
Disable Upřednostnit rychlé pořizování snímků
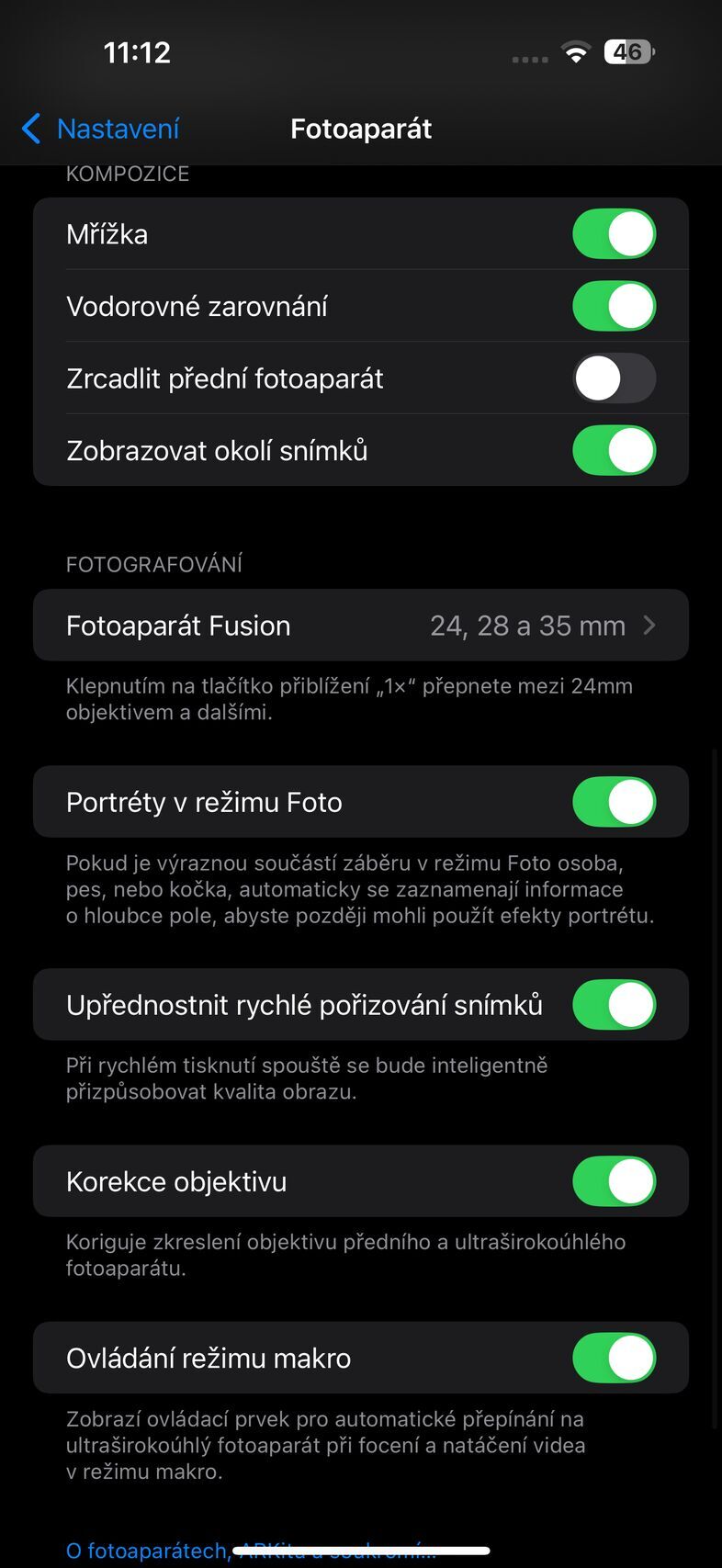click(x=614, y=1005)
